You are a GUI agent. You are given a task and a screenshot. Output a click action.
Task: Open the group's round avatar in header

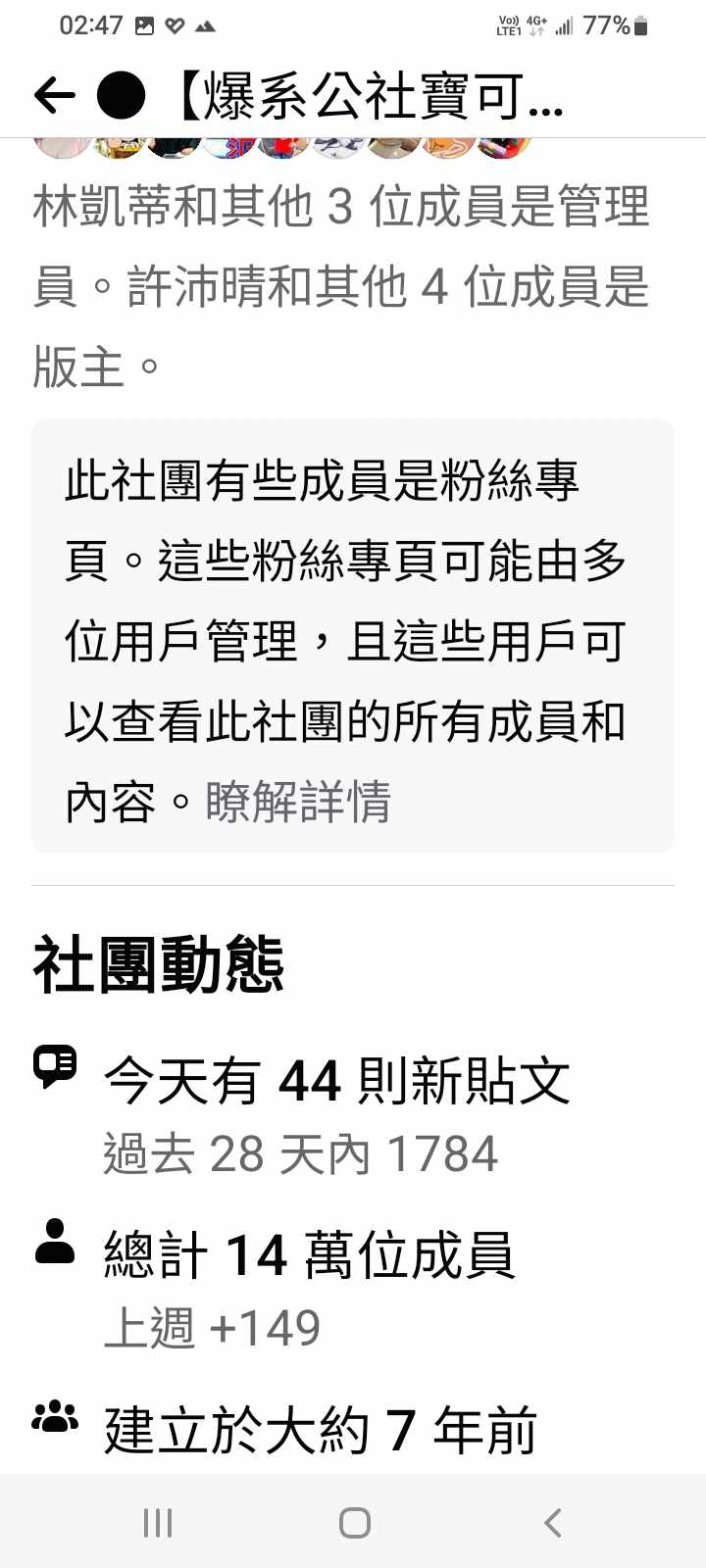(x=122, y=96)
